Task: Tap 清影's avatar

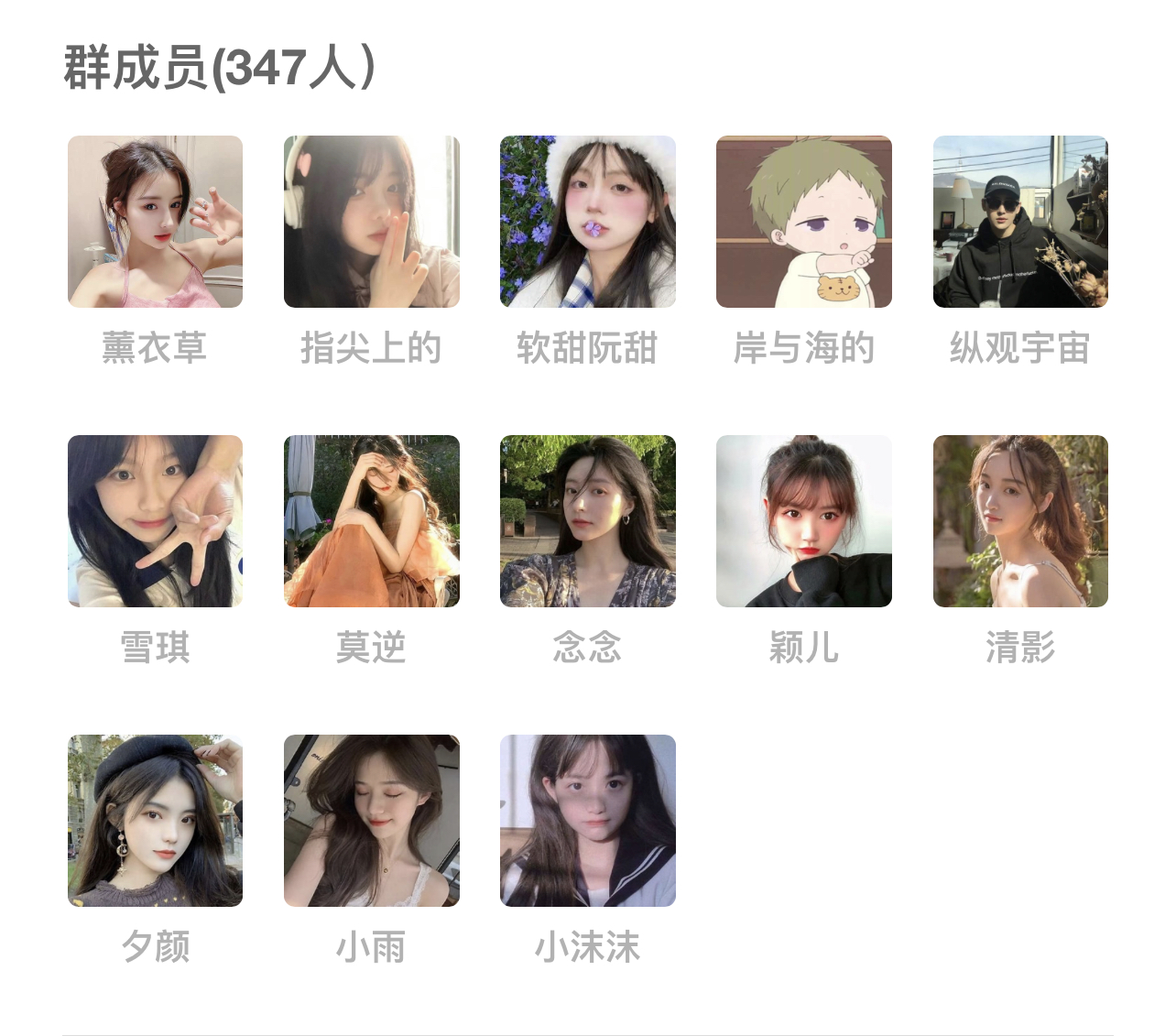Action: [x=1019, y=521]
